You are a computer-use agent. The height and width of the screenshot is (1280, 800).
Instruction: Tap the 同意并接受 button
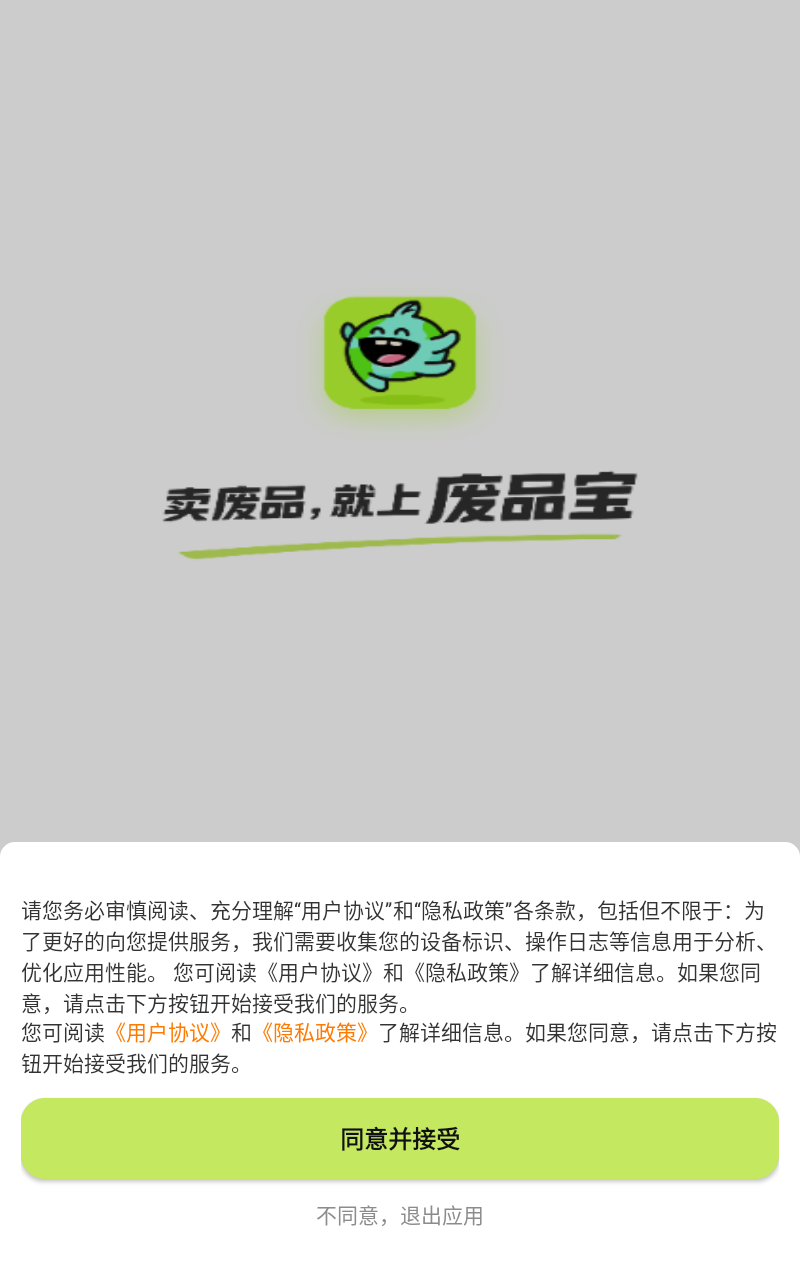click(400, 1138)
